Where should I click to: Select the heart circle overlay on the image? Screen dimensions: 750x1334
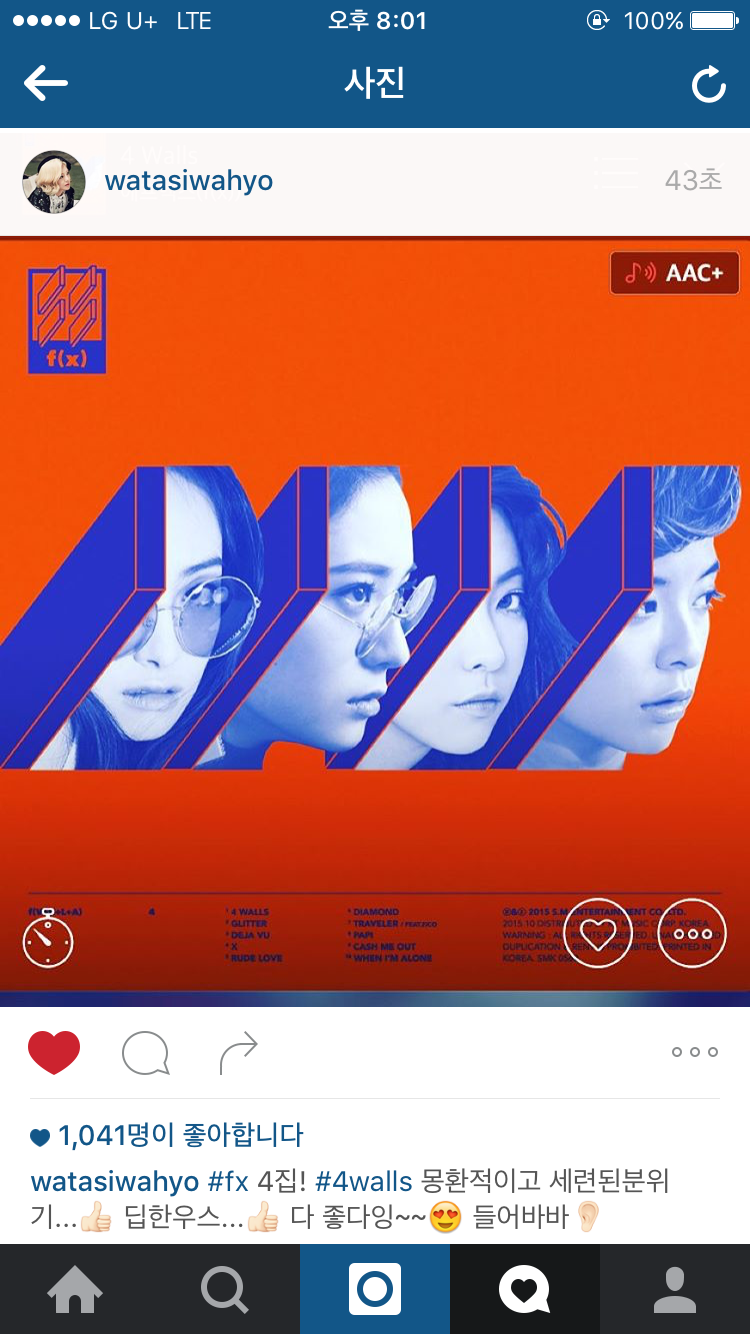(599, 934)
